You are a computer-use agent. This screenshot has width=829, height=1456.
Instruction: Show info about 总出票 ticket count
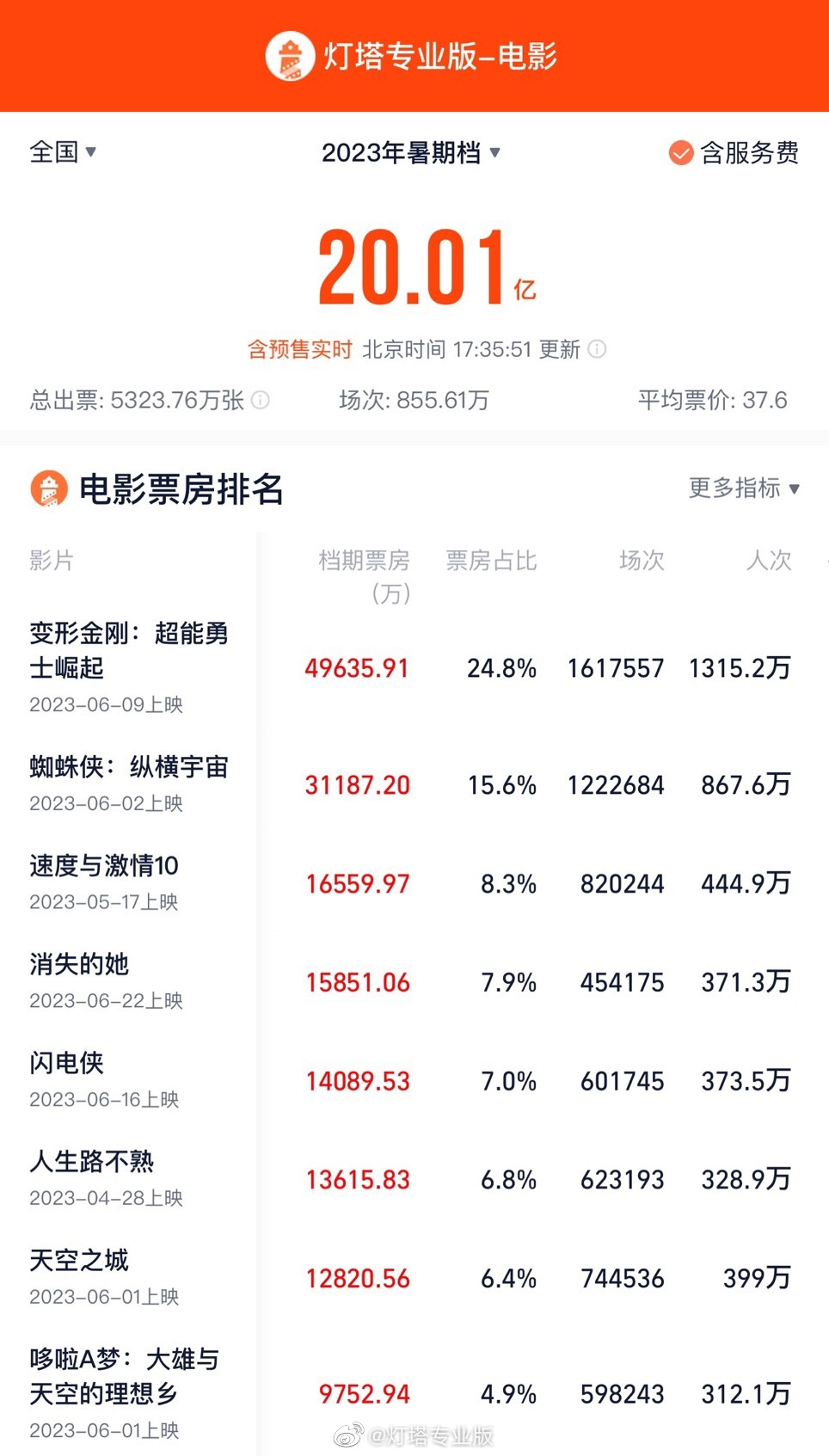tap(260, 400)
